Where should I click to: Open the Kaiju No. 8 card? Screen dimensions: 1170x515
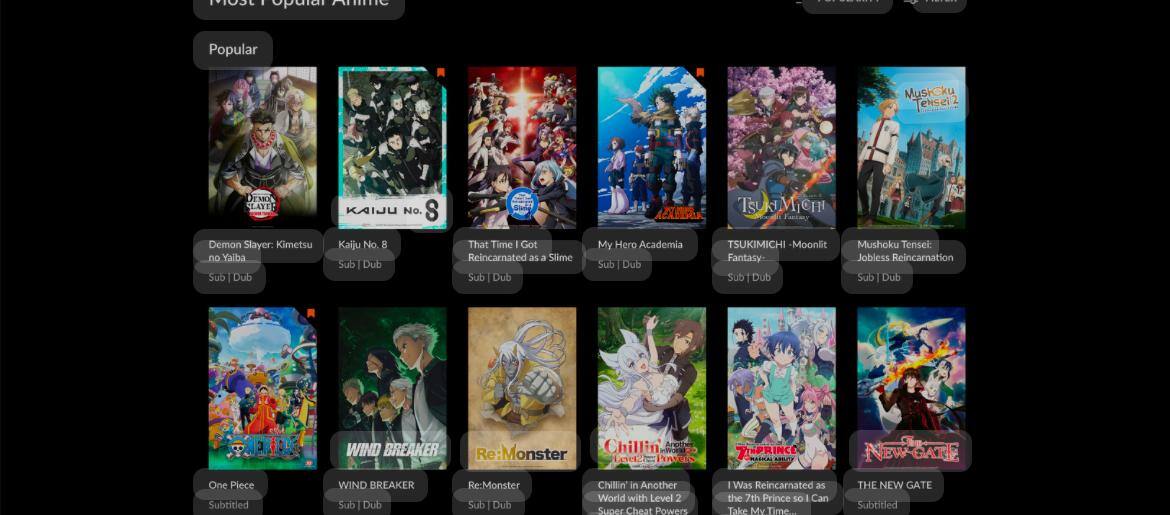point(392,147)
